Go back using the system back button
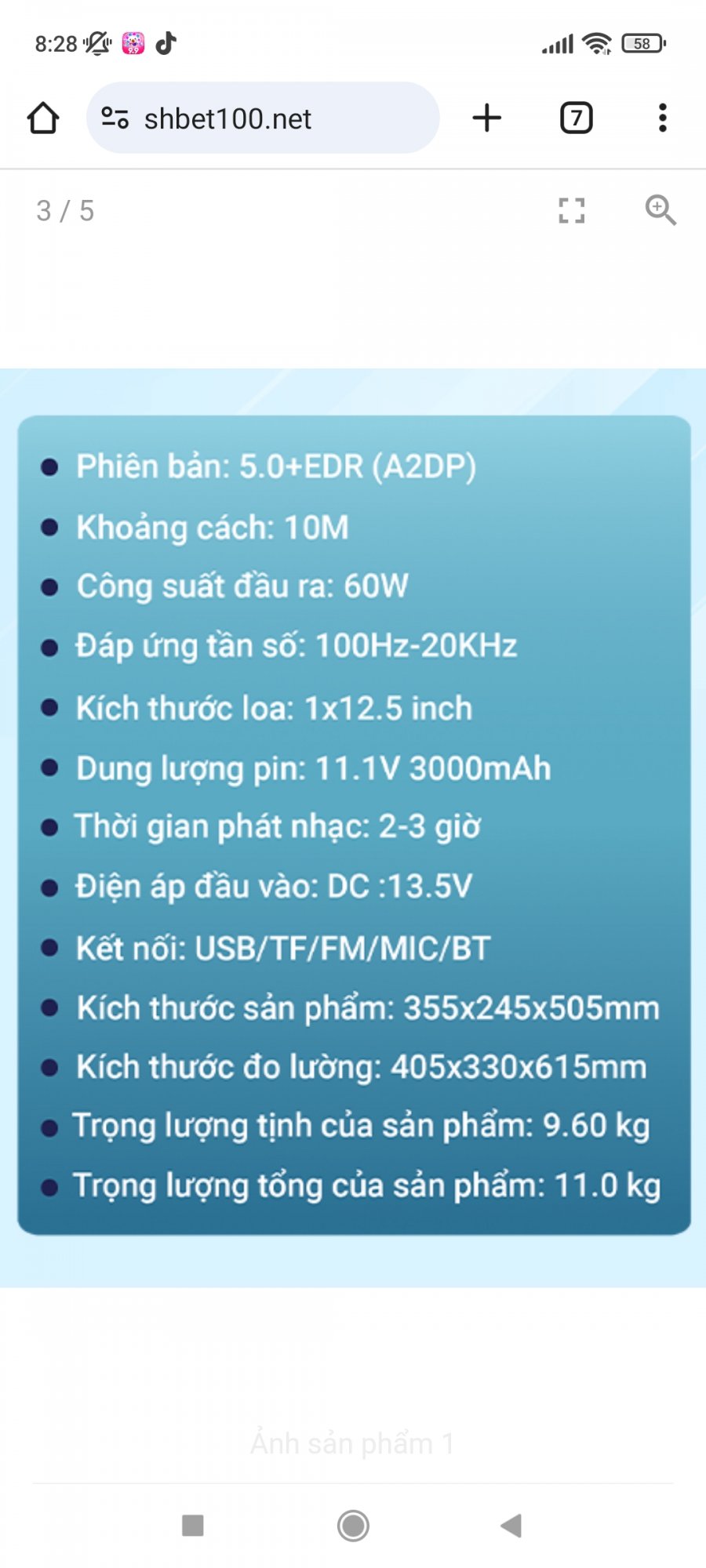The height and width of the screenshot is (1568, 706). click(x=511, y=1526)
